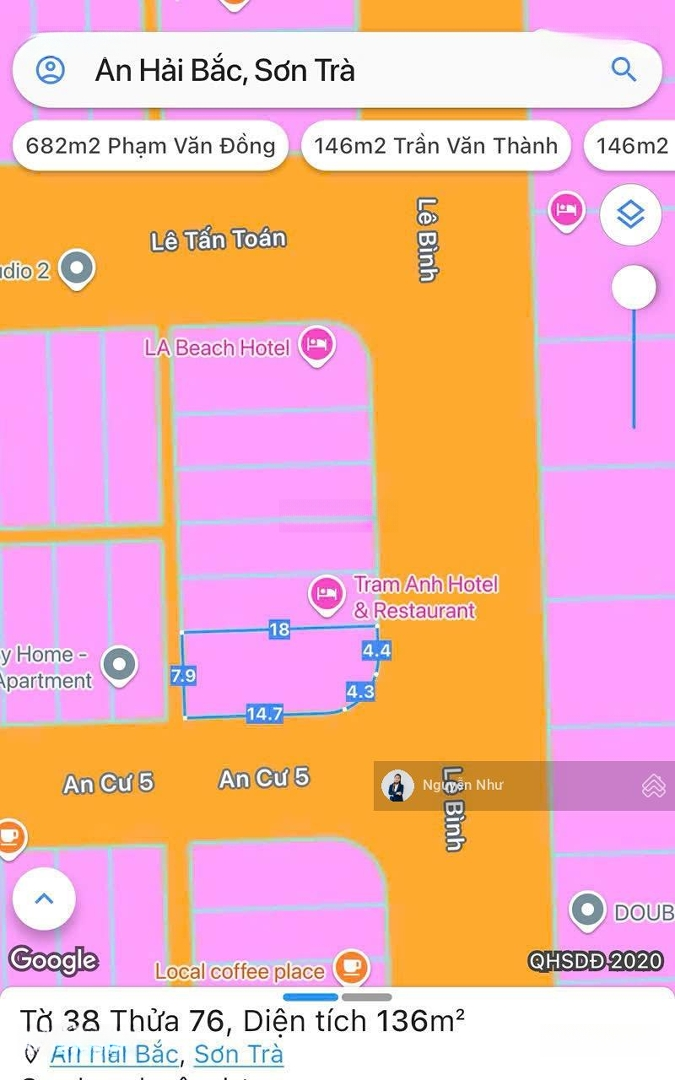Tap the magnifying glass search icon
675x1080 pixels.
click(623, 70)
